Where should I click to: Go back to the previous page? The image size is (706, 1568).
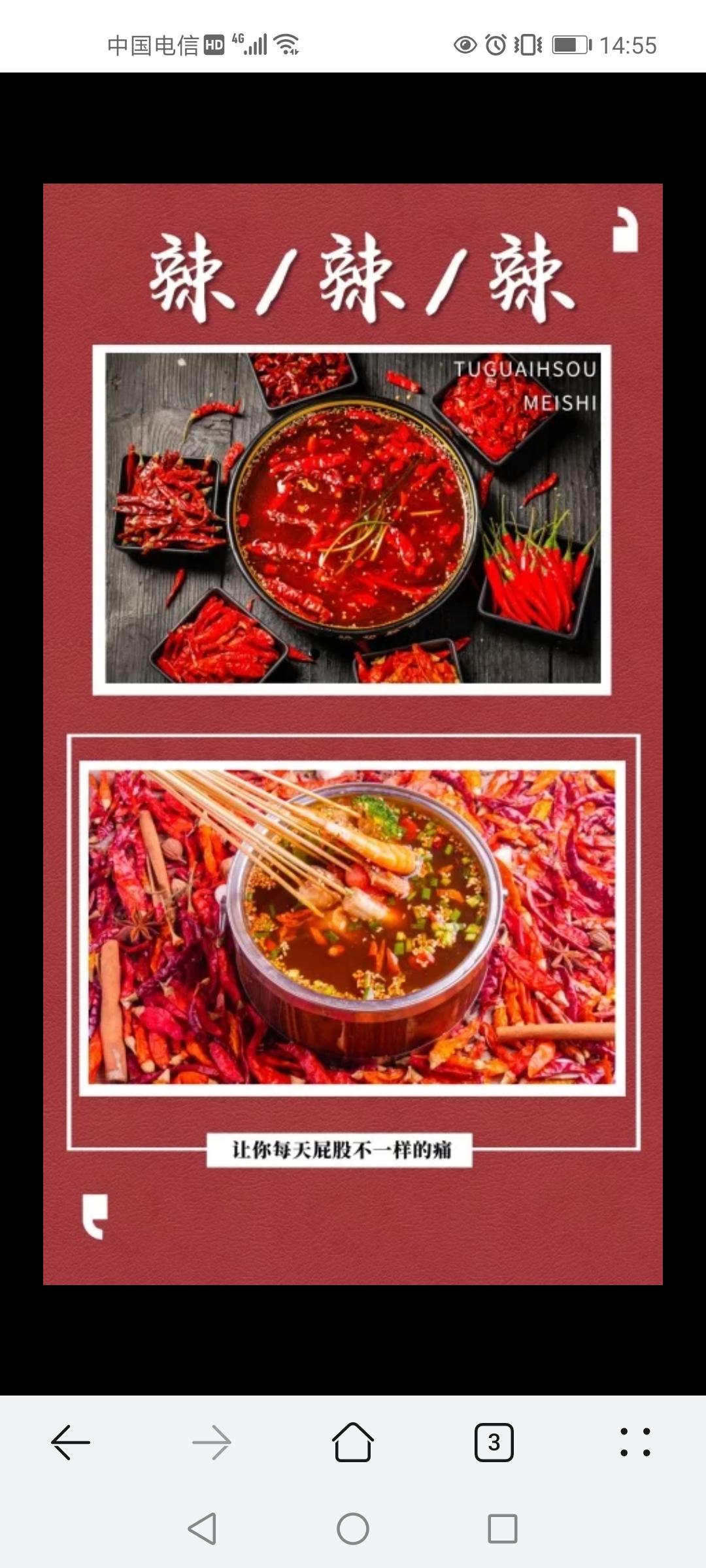[x=71, y=1442]
